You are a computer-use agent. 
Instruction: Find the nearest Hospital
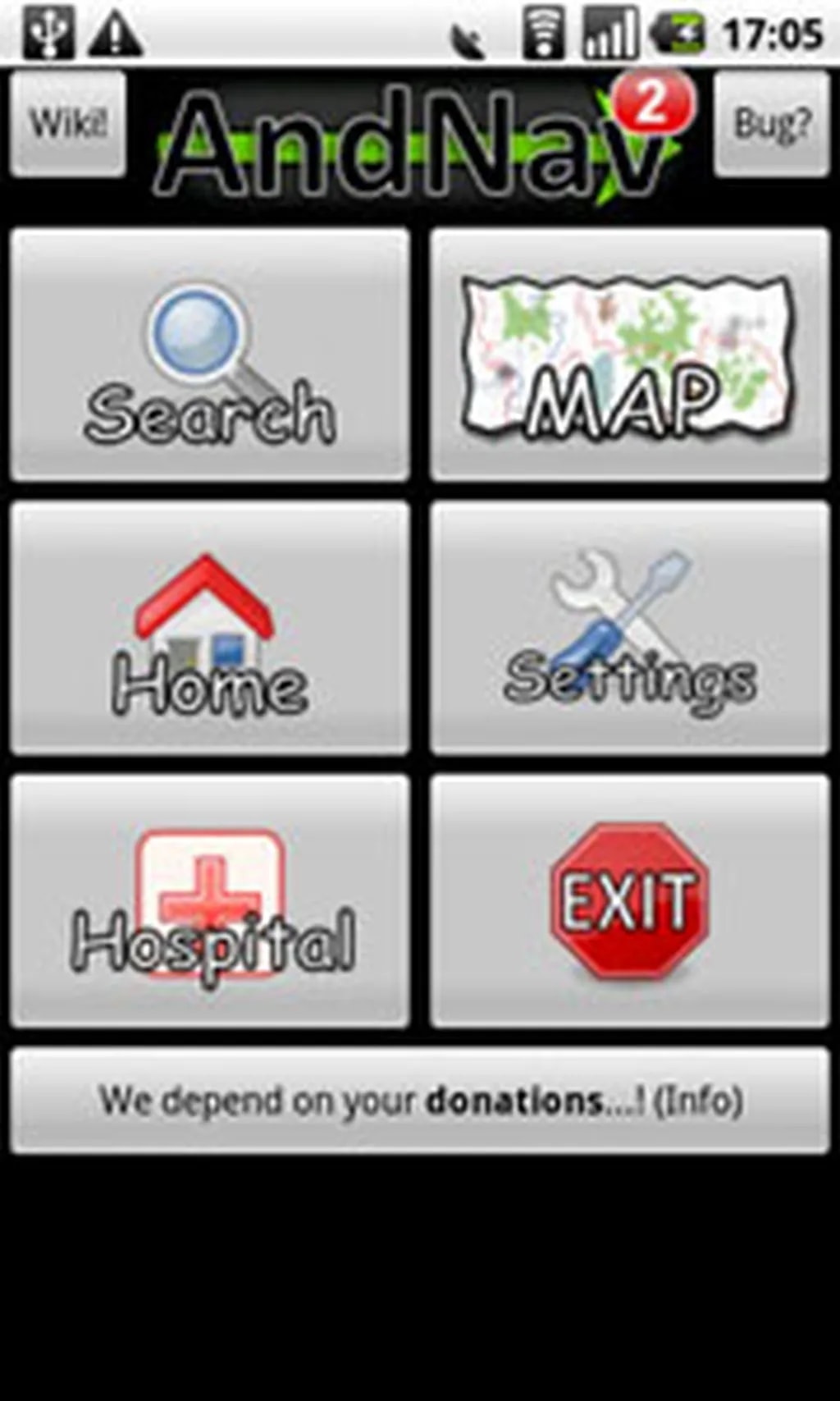pyautogui.click(x=210, y=901)
